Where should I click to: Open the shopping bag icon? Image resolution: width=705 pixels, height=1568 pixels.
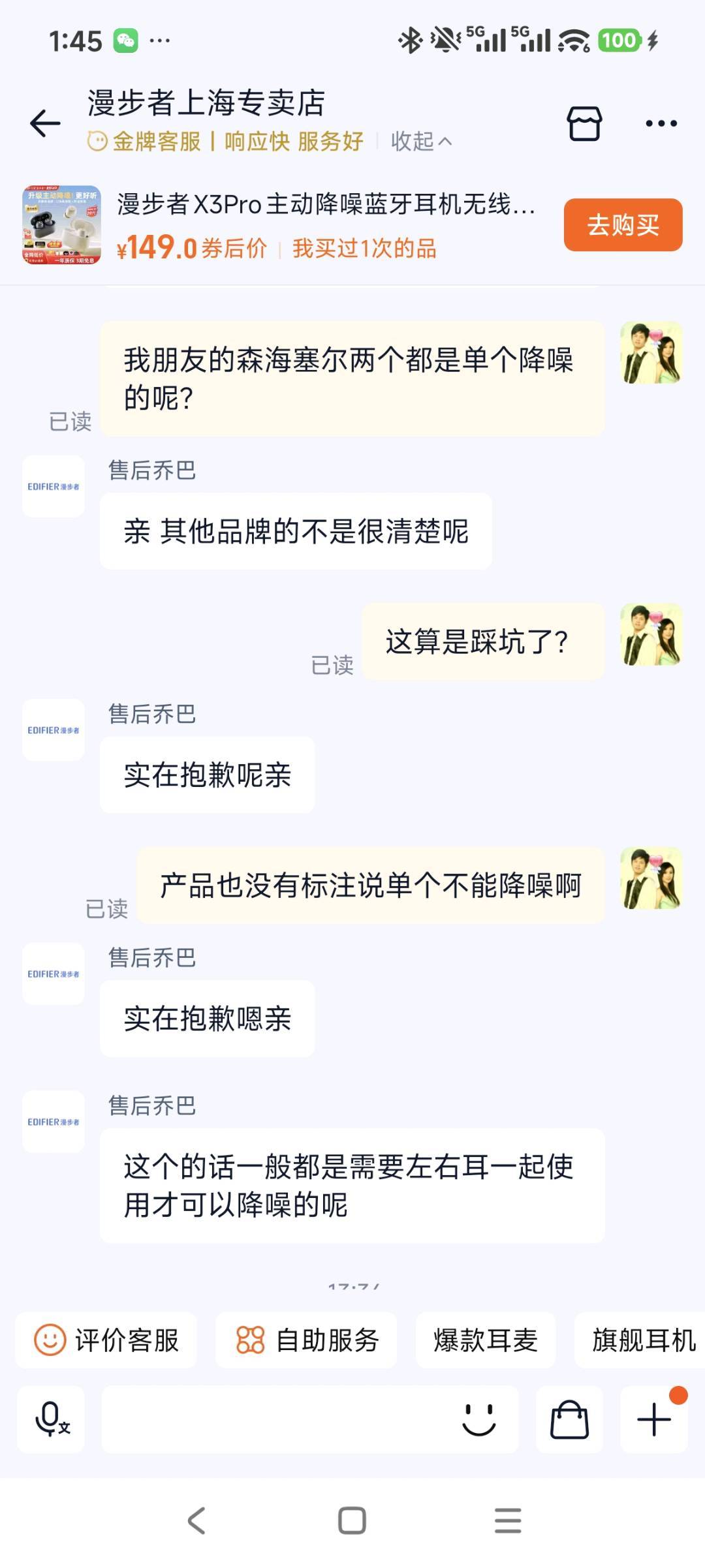[569, 1419]
